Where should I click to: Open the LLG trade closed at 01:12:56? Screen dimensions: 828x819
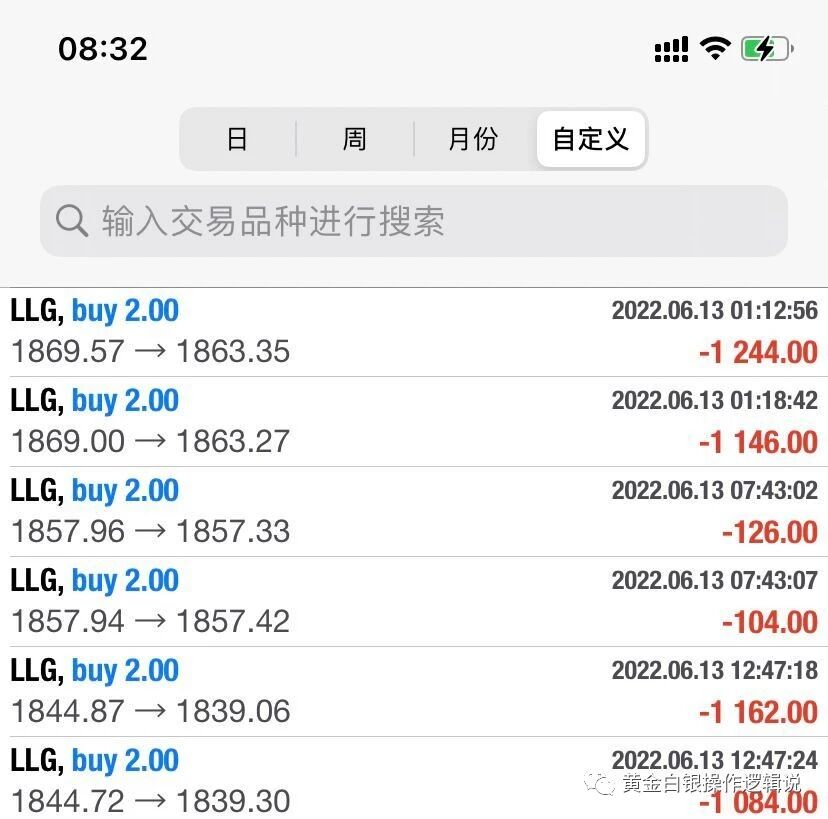click(414, 332)
